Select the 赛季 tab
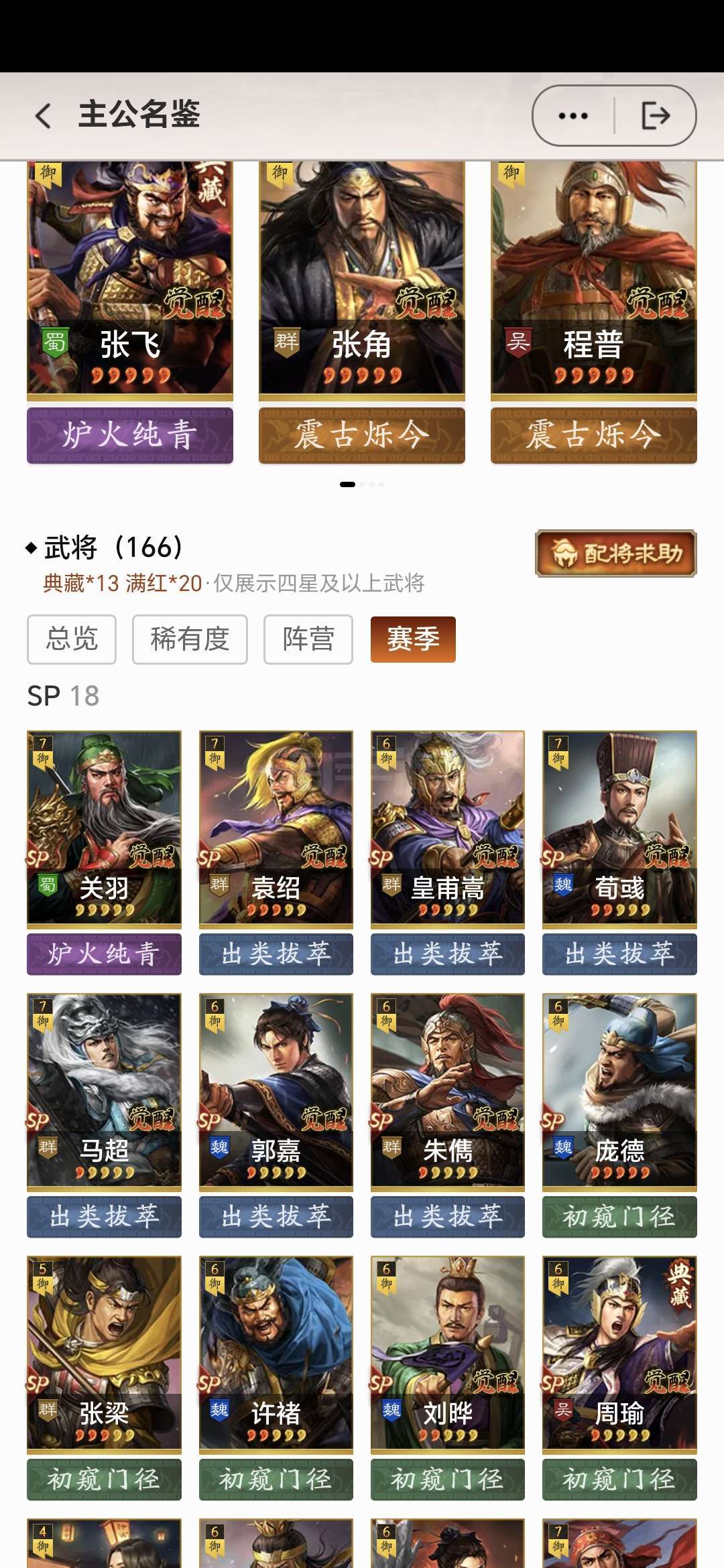Screen dimensions: 724x1568 click(x=413, y=639)
